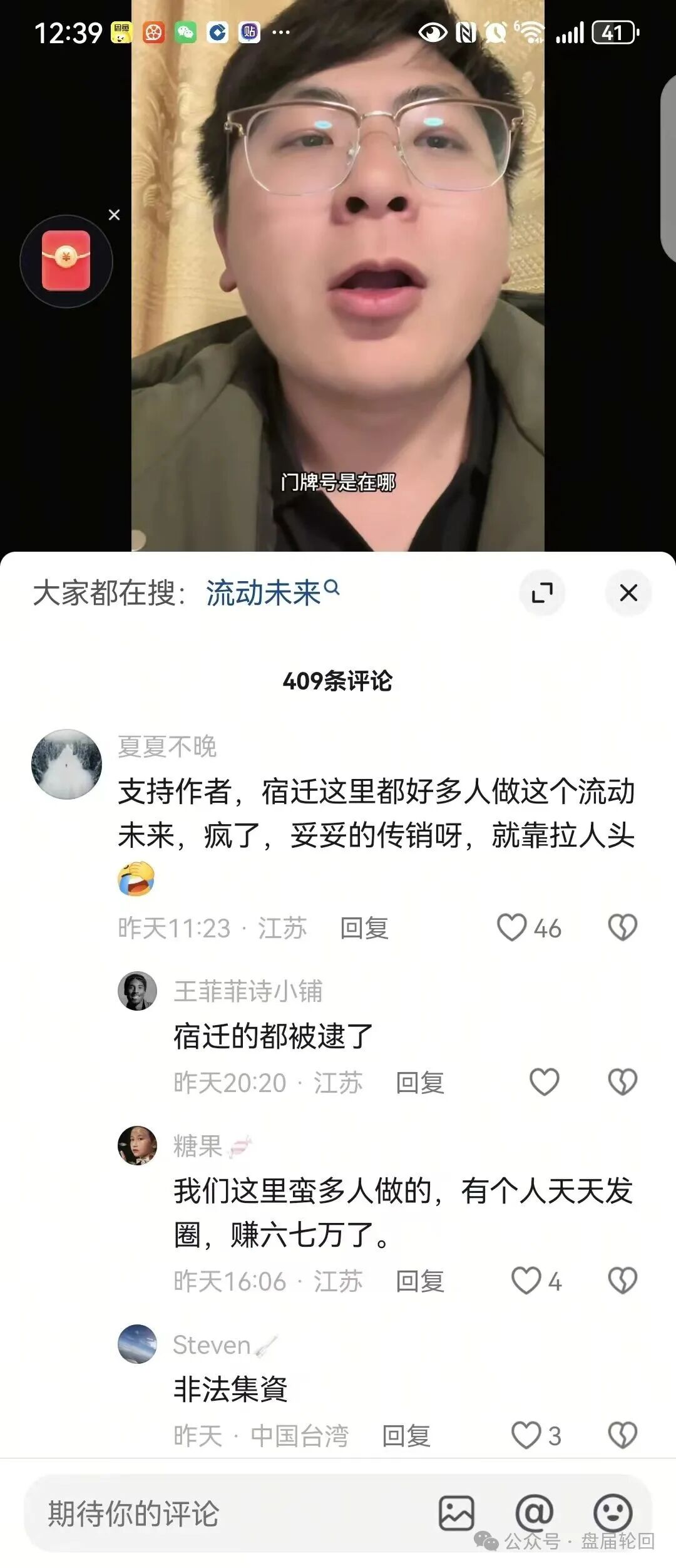
Task: Dislike 王菲菲诗小铺's reply
Action: 622,1082
